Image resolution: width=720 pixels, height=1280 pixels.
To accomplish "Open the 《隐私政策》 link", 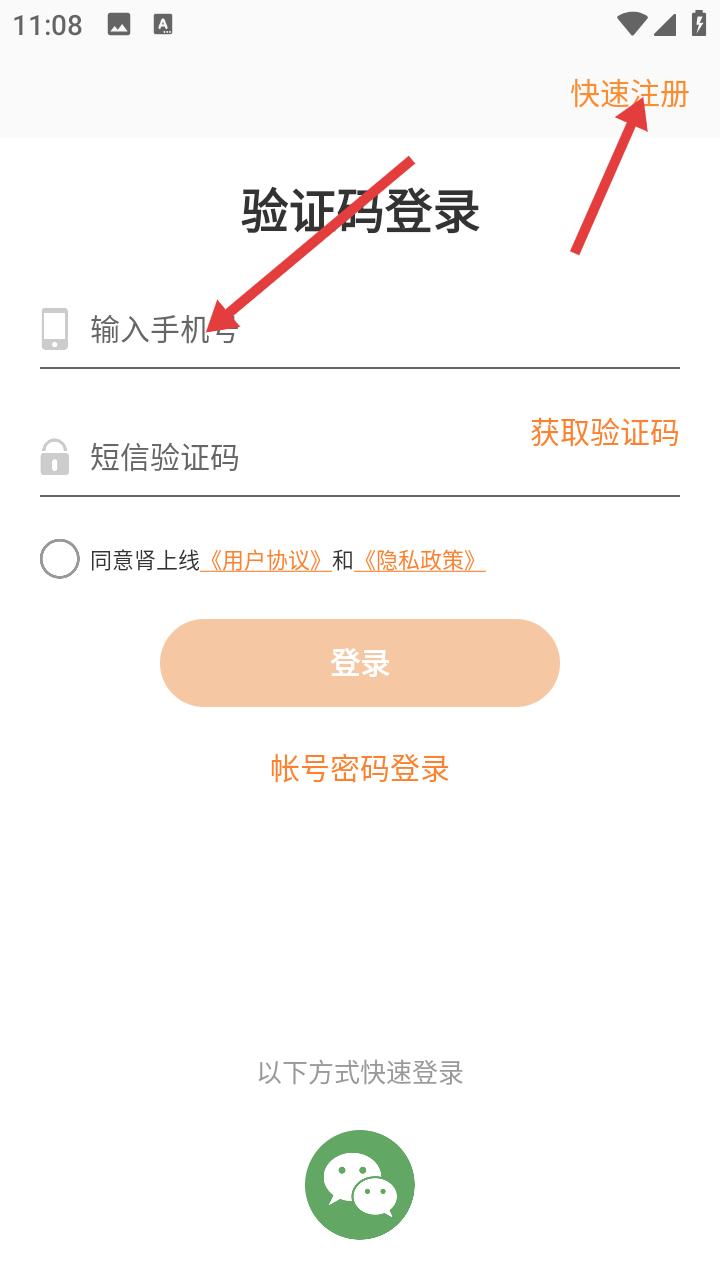I will pos(420,561).
